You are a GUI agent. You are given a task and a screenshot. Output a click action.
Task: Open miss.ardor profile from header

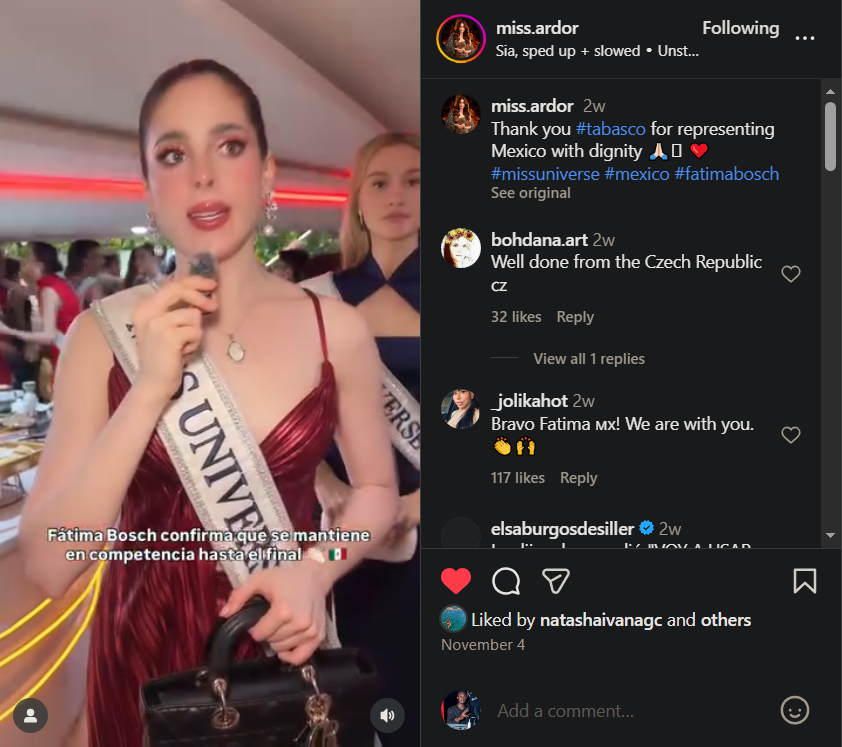[x=537, y=28]
